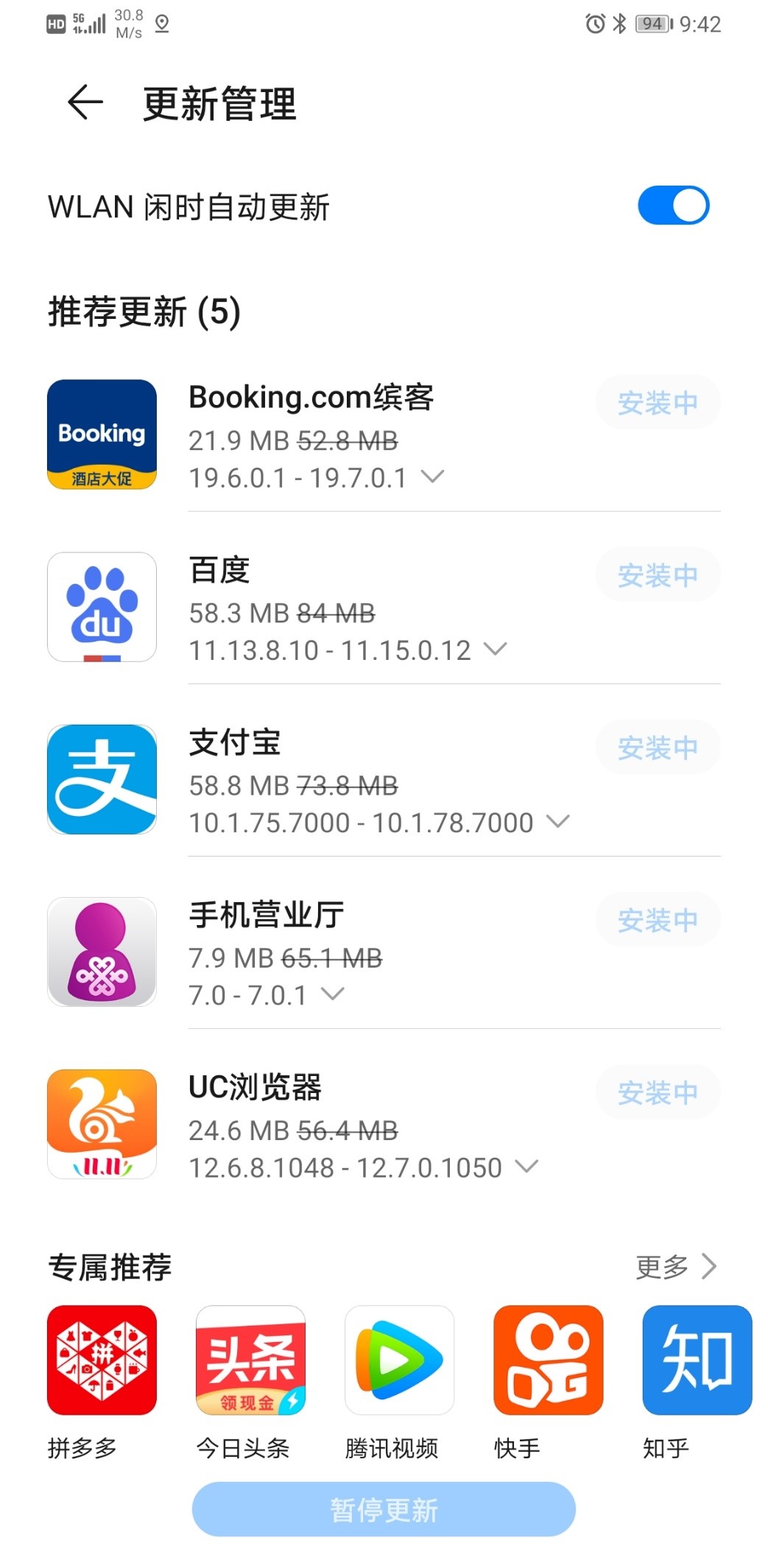
Task: Expand version details for Booking.com缤客
Action: [x=433, y=477]
